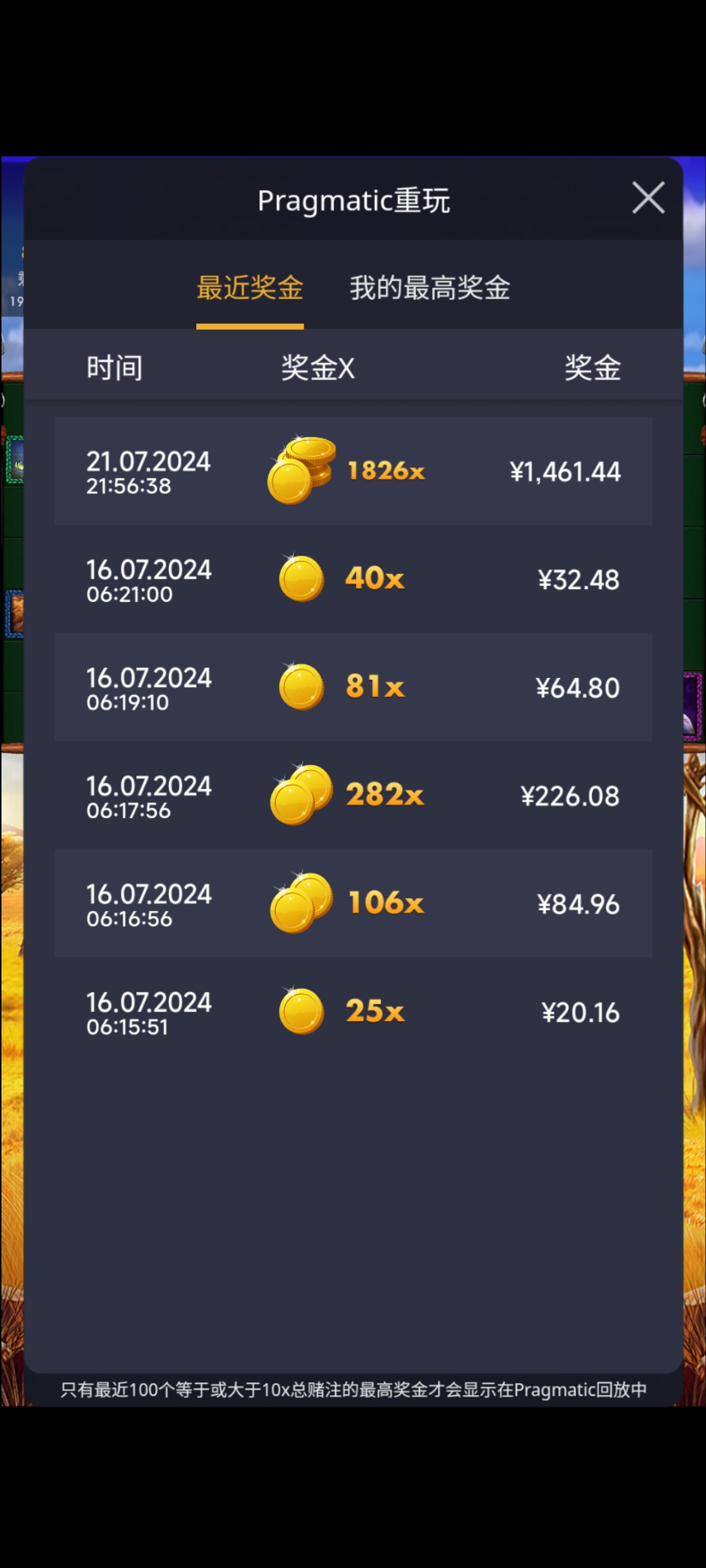Switch to the 我的最高奖金 tab
The height and width of the screenshot is (1568, 706).
(x=429, y=287)
